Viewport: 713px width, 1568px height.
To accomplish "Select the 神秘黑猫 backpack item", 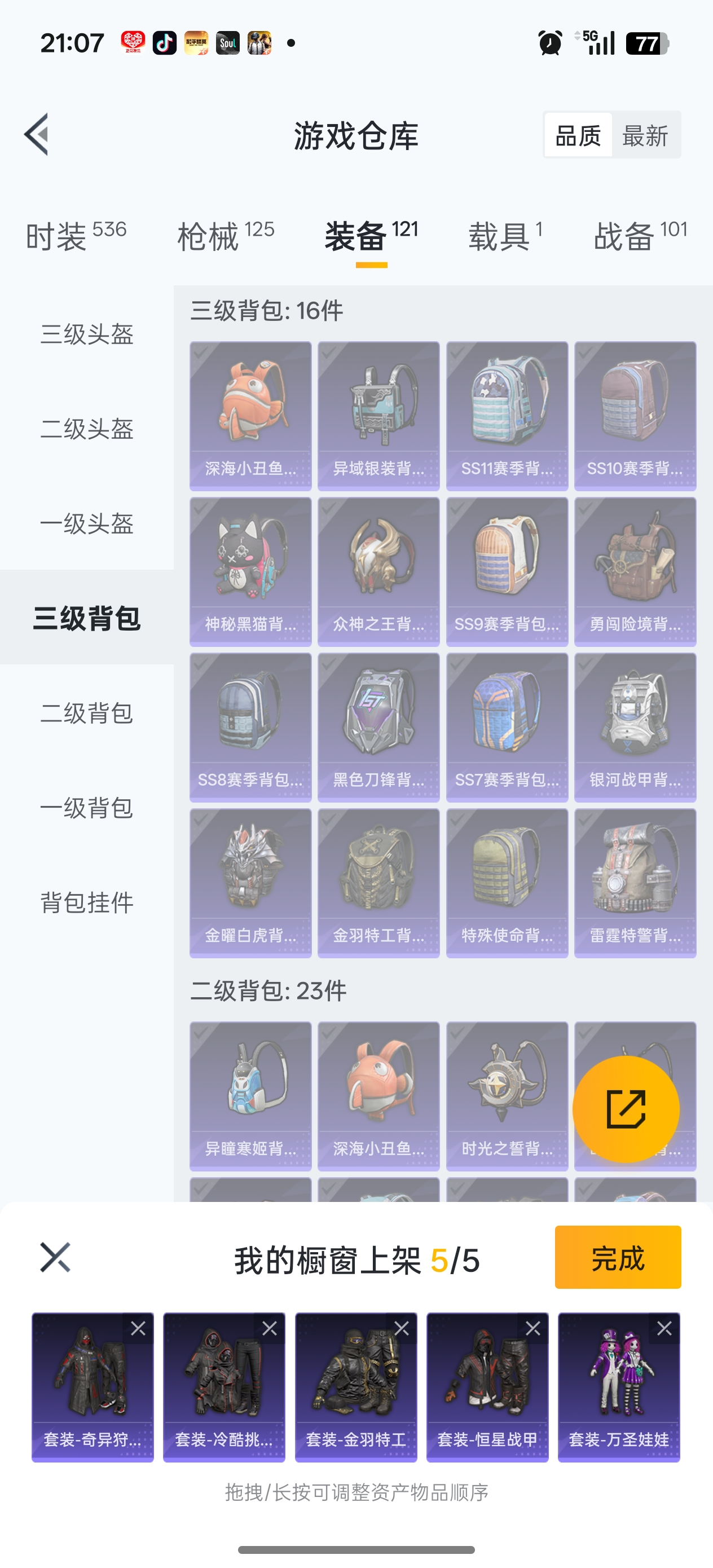I will pyautogui.click(x=250, y=571).
